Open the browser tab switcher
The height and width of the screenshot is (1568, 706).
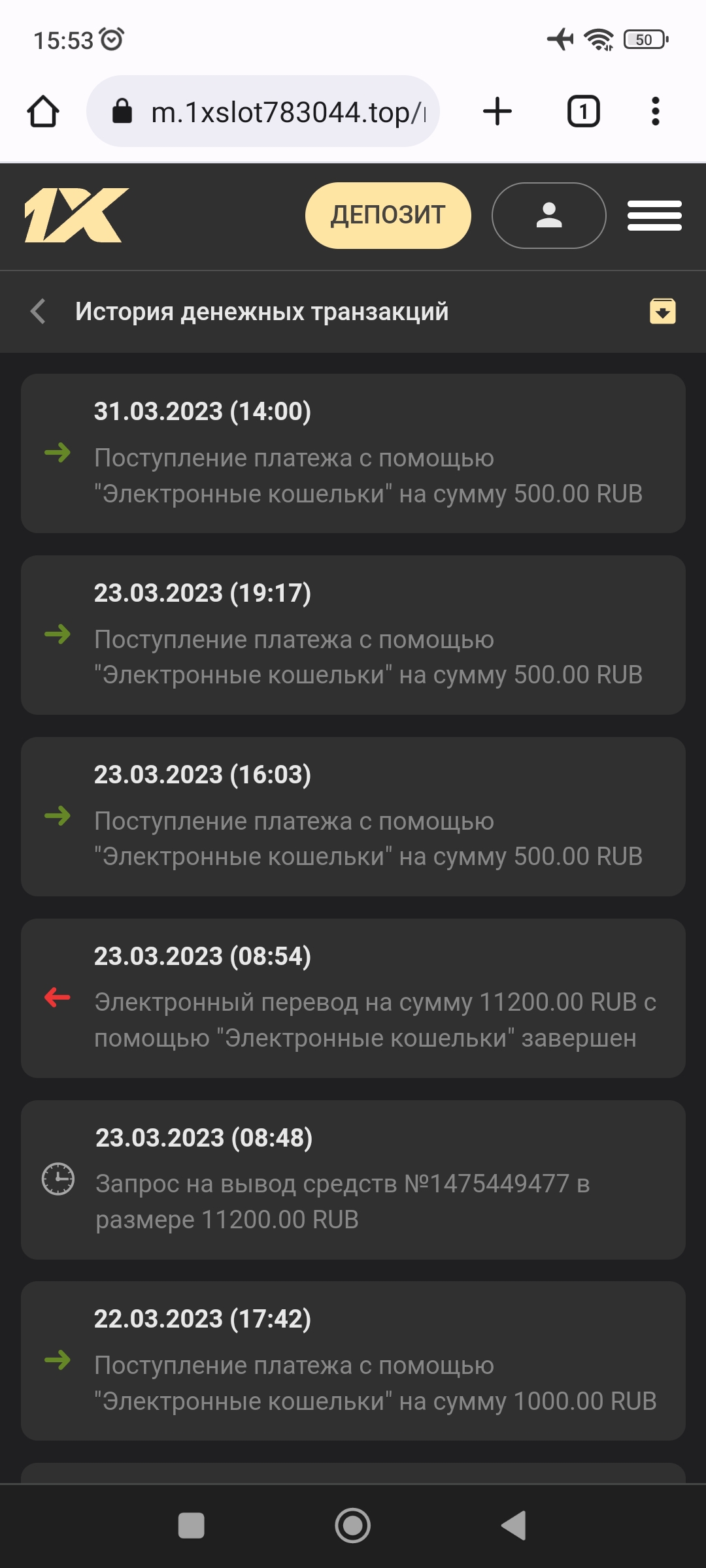(583, 112)
